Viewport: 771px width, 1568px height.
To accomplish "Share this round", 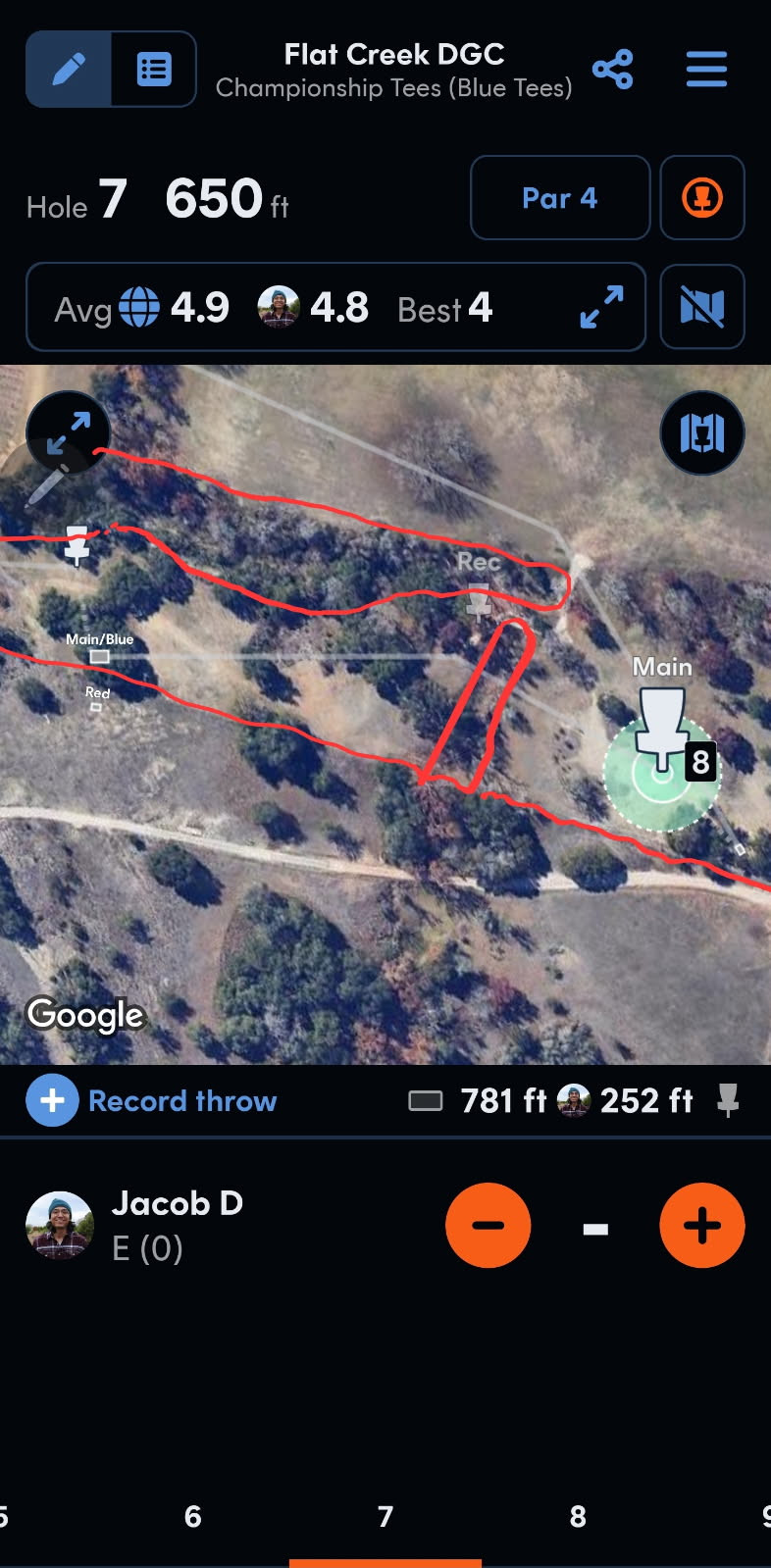I will (x=613, y=70).
